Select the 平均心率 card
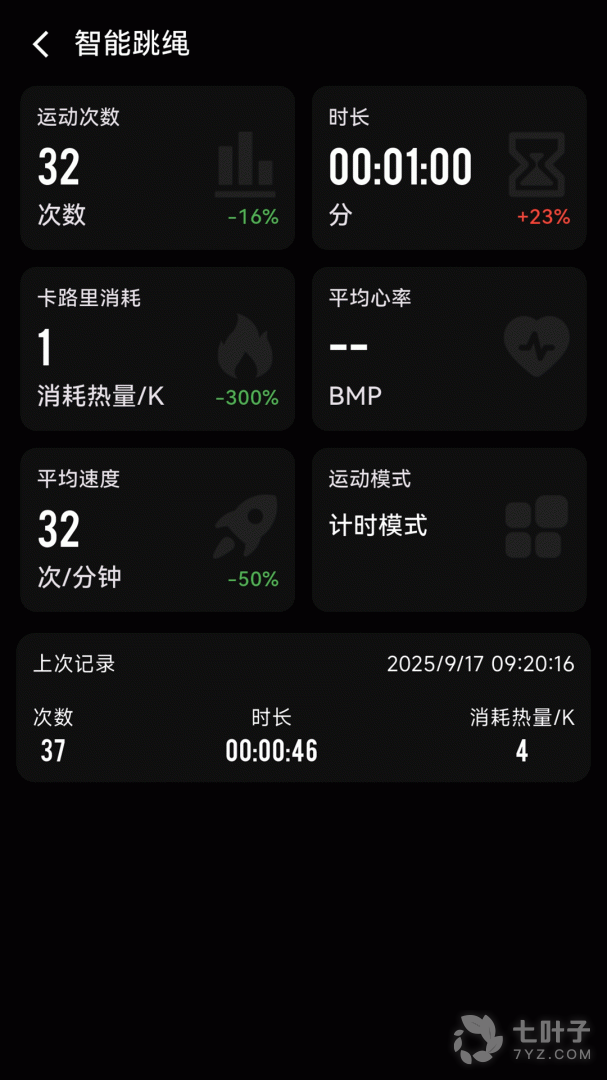Viewport: 607px width, 1080px height. pyautogui.click(x=449, y=348)
